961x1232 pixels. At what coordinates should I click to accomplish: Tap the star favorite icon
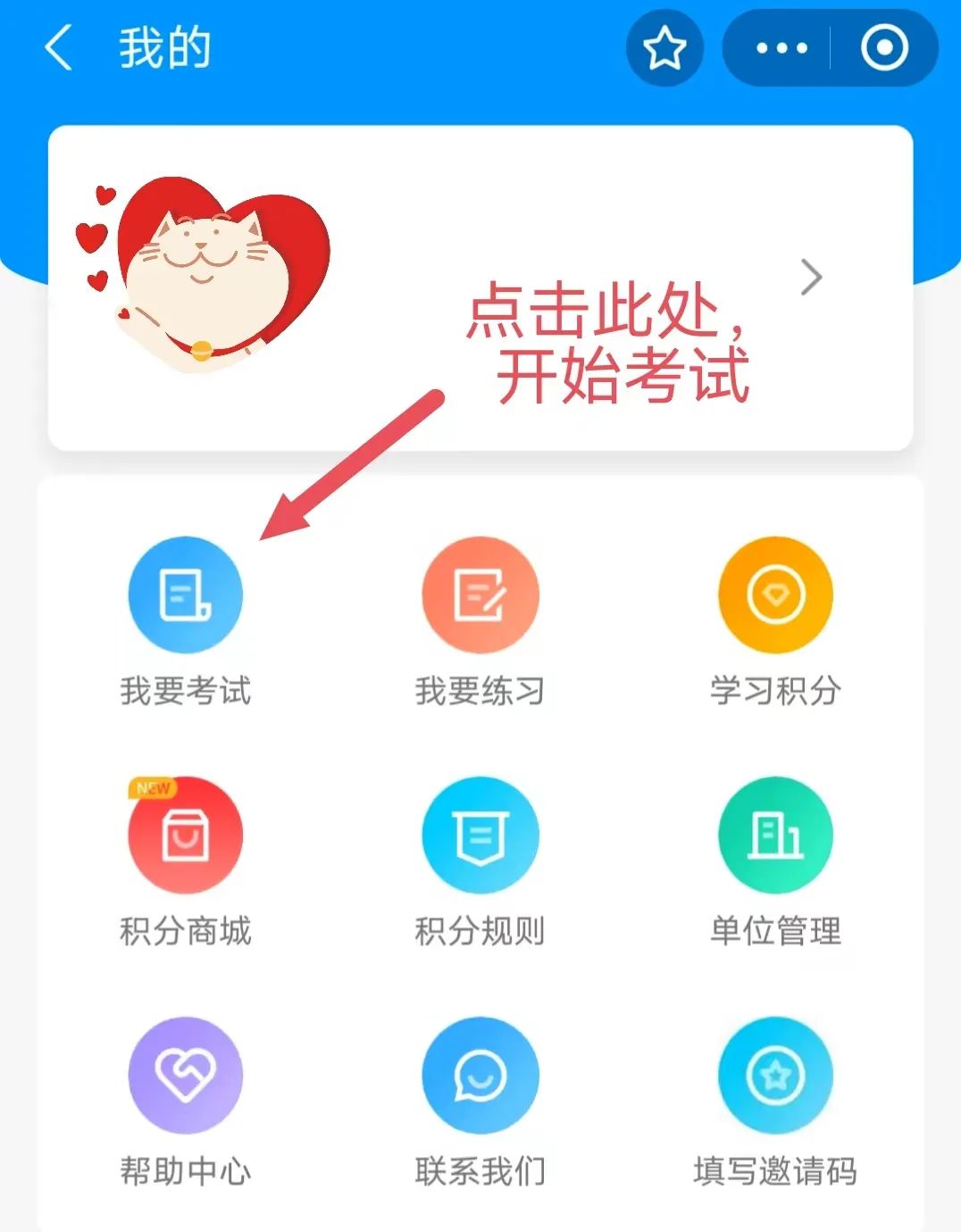click(665, 48)
